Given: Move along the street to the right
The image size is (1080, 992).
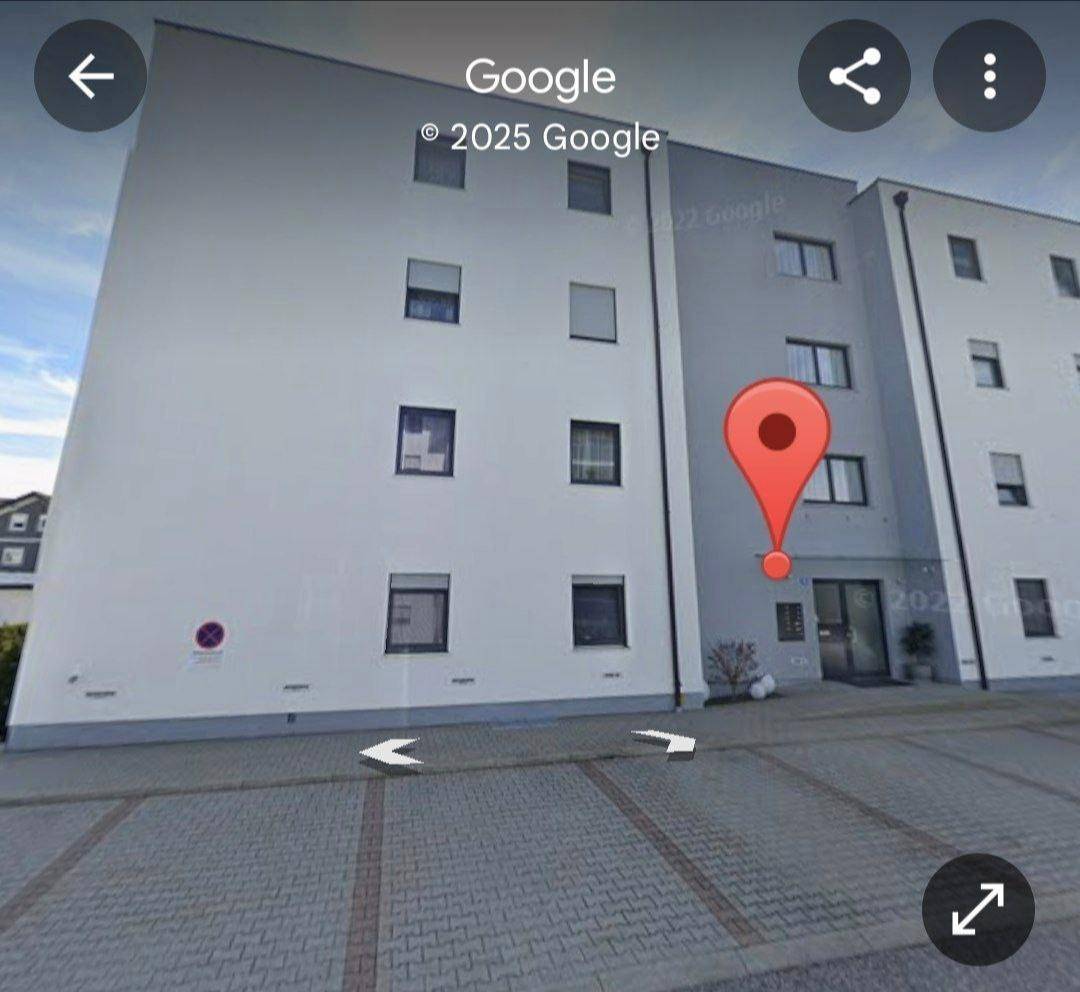Looking at the screenshot, I should [666, 742].
